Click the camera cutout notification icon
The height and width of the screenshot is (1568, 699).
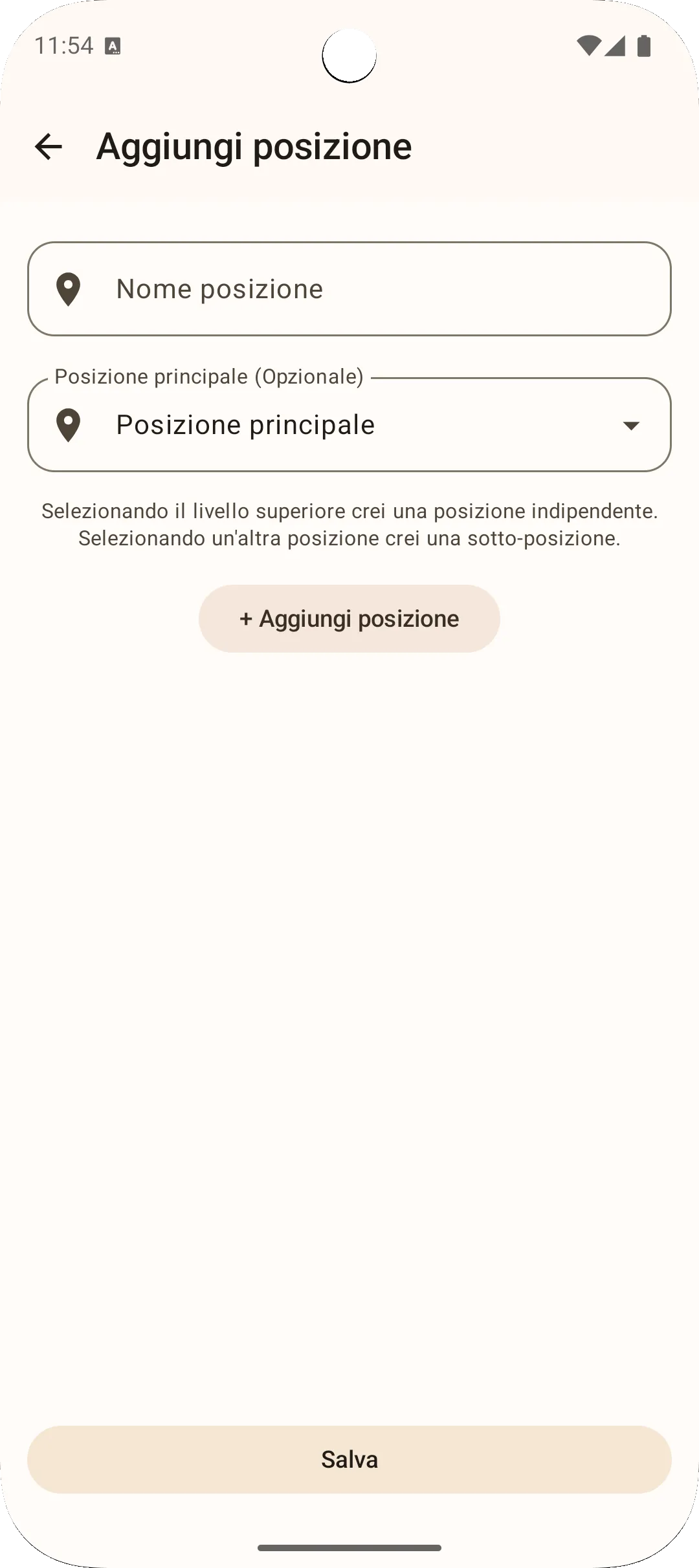point(349,56)
